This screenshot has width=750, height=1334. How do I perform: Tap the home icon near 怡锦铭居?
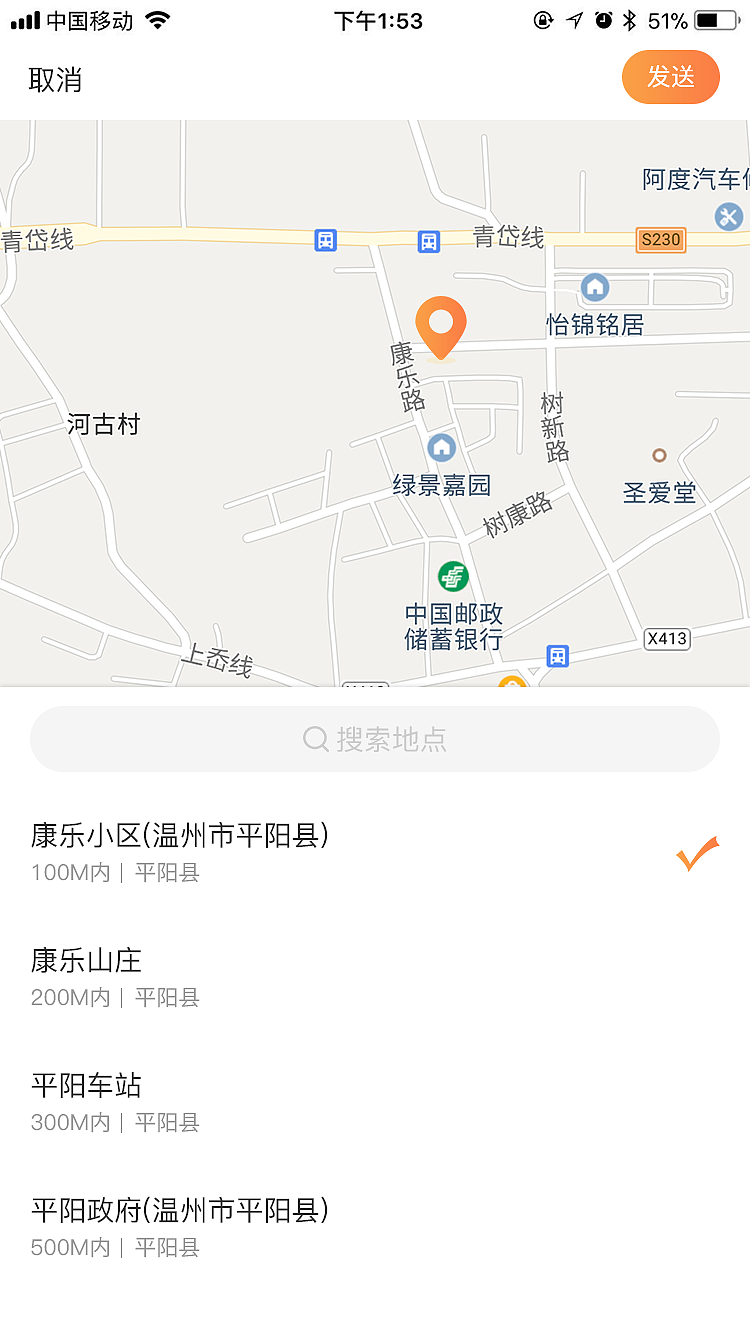(x=595, y=287)
